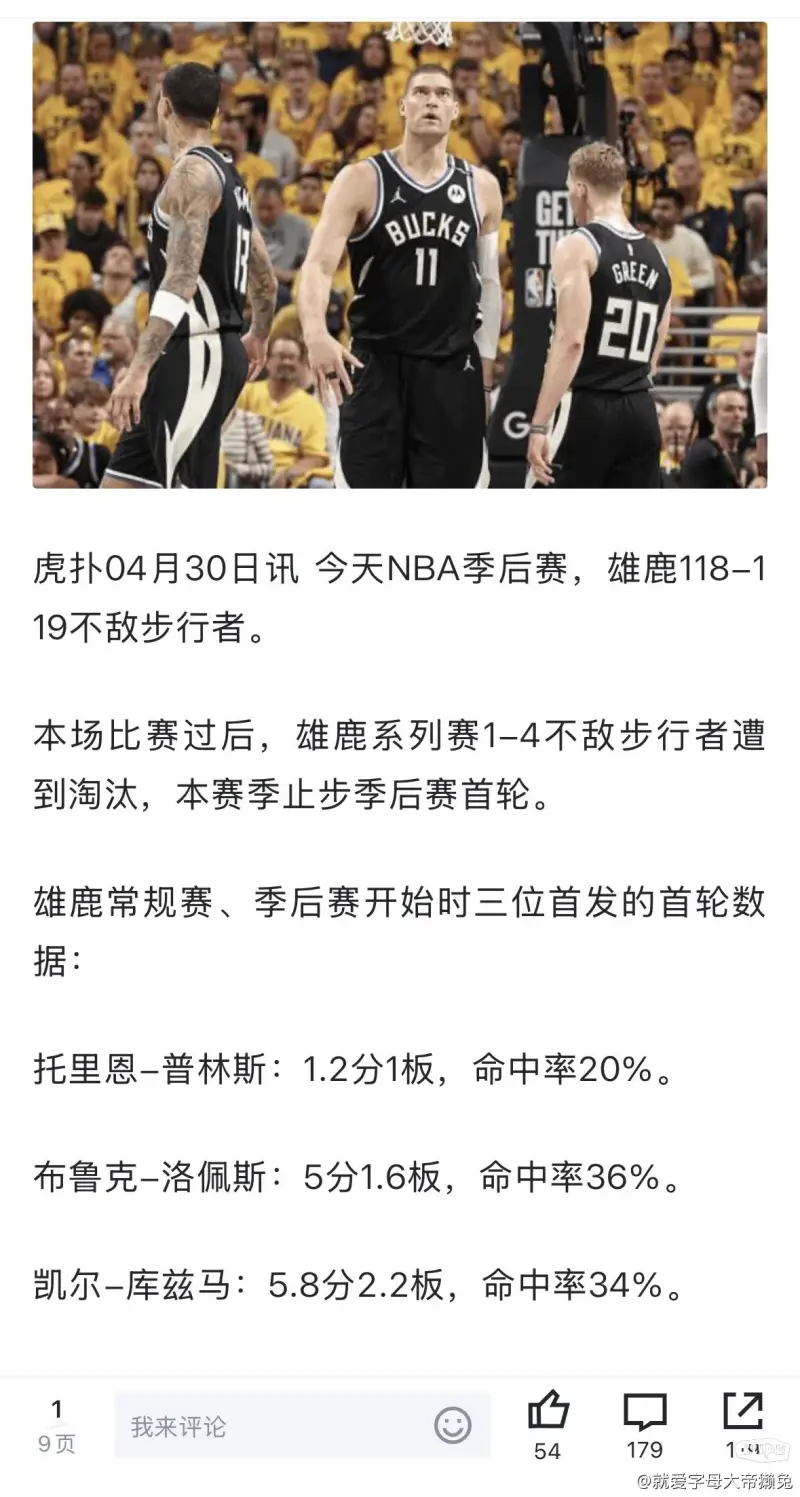Open the emoji picker in the comment bar
Viewport: 800px width, 1497px height.
pyautogui.click(x=452, y=1425)
